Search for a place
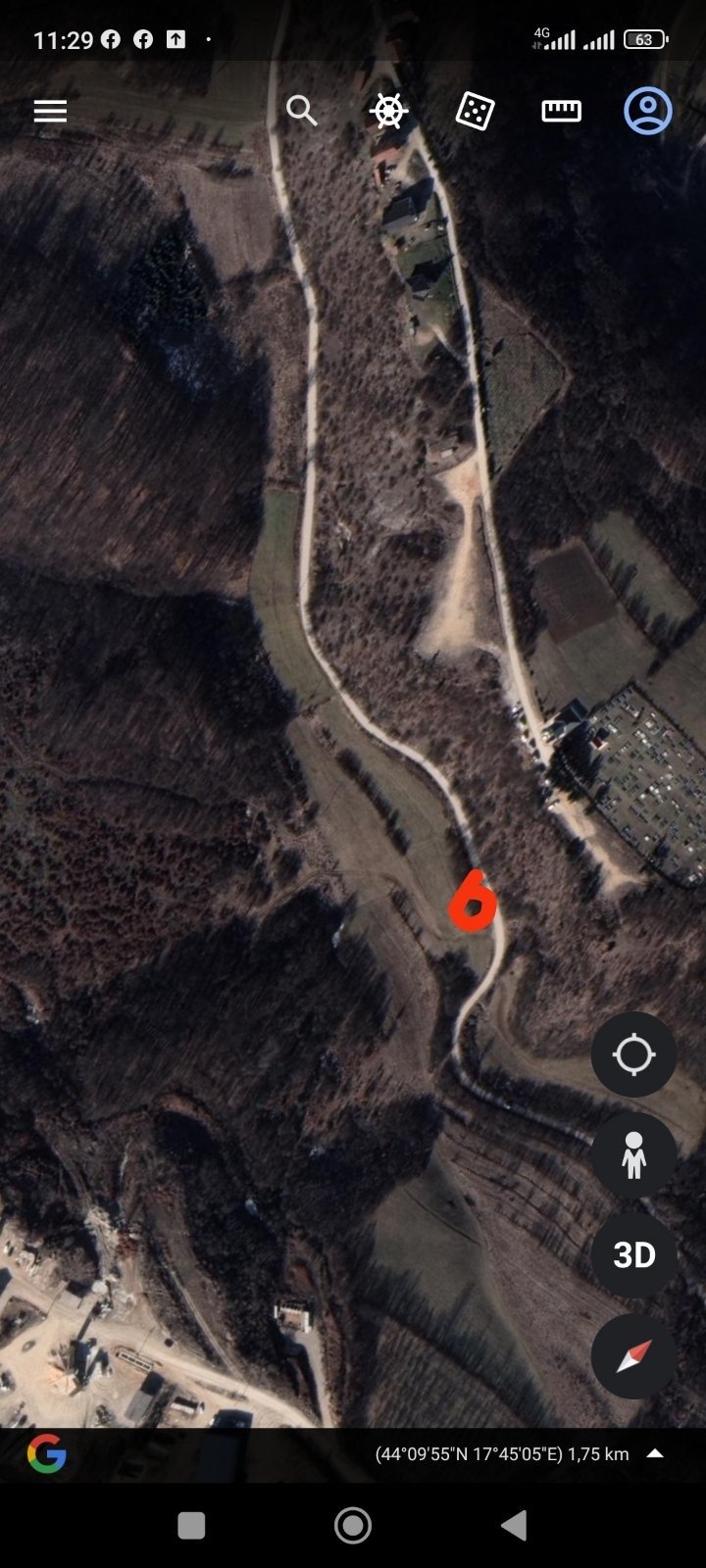Screen dimensions: 706x1568 [302, 111]
